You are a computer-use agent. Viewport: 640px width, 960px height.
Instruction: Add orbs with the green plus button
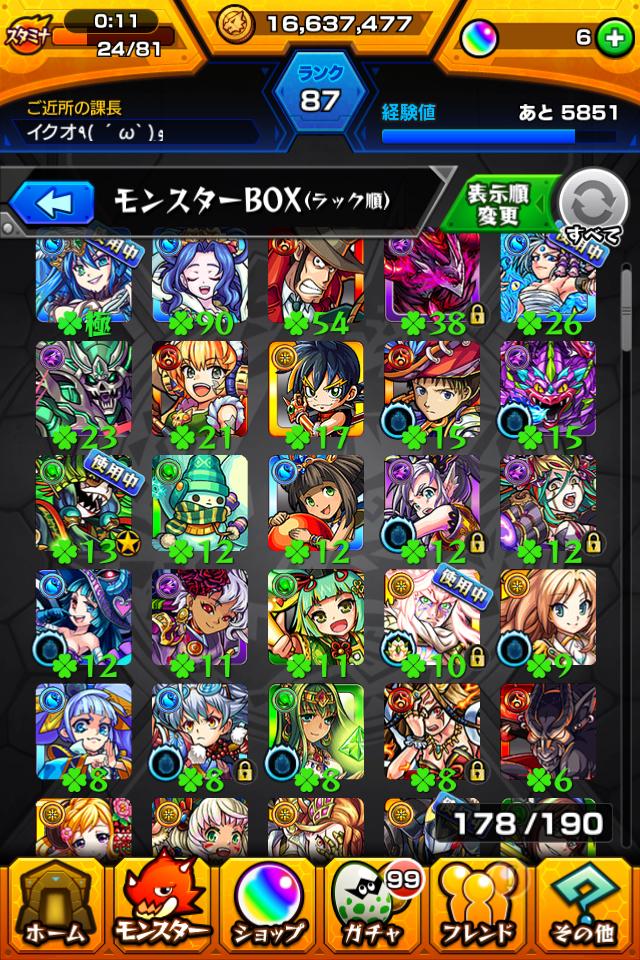click(614, 37)
